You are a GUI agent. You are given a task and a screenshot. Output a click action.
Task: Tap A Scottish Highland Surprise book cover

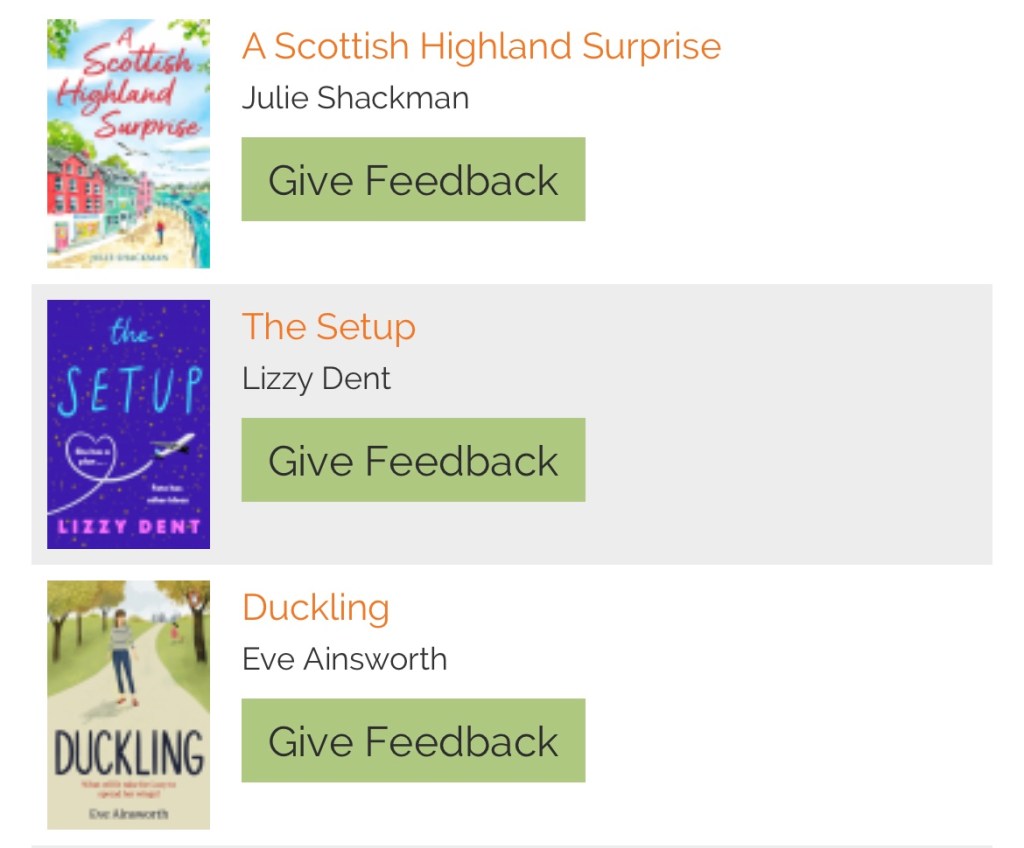click(128, 143)
